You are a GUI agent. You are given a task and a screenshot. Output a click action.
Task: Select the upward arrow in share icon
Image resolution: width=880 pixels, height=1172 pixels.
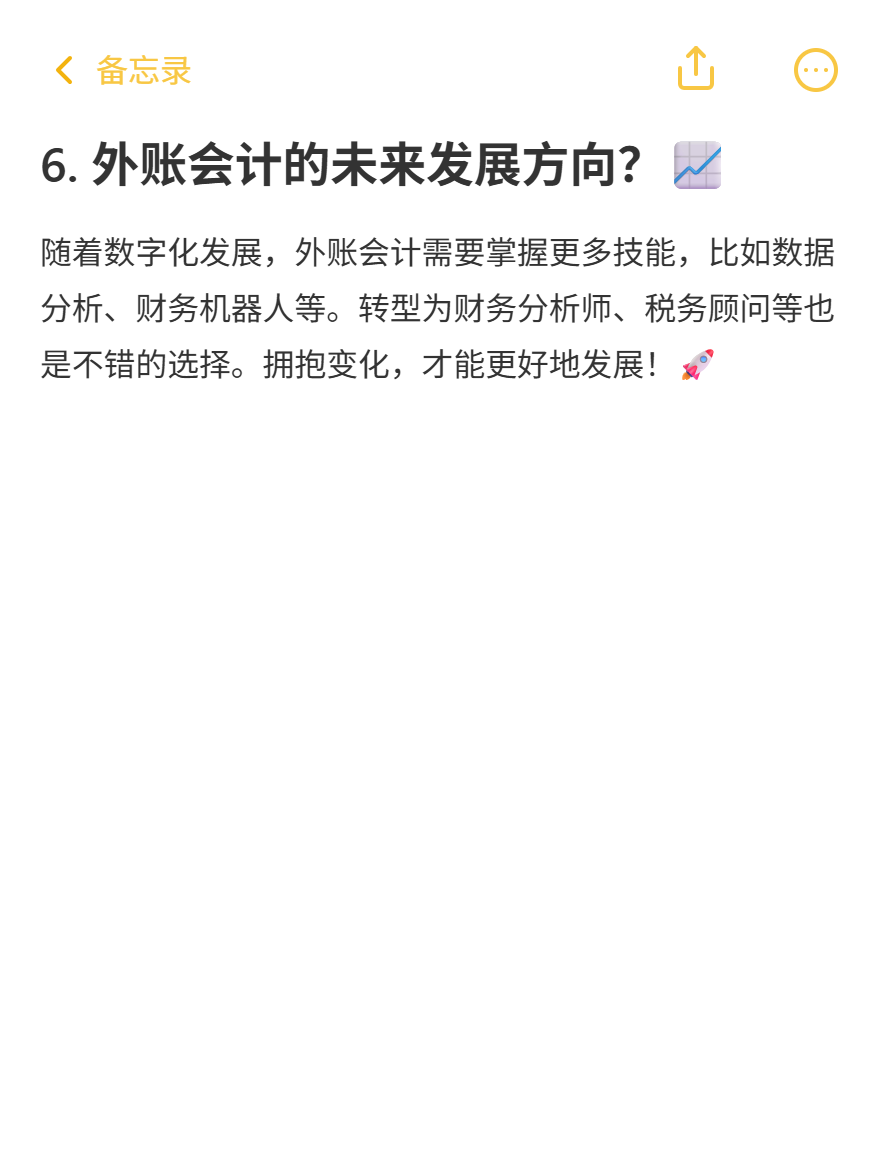click(697, 62)
